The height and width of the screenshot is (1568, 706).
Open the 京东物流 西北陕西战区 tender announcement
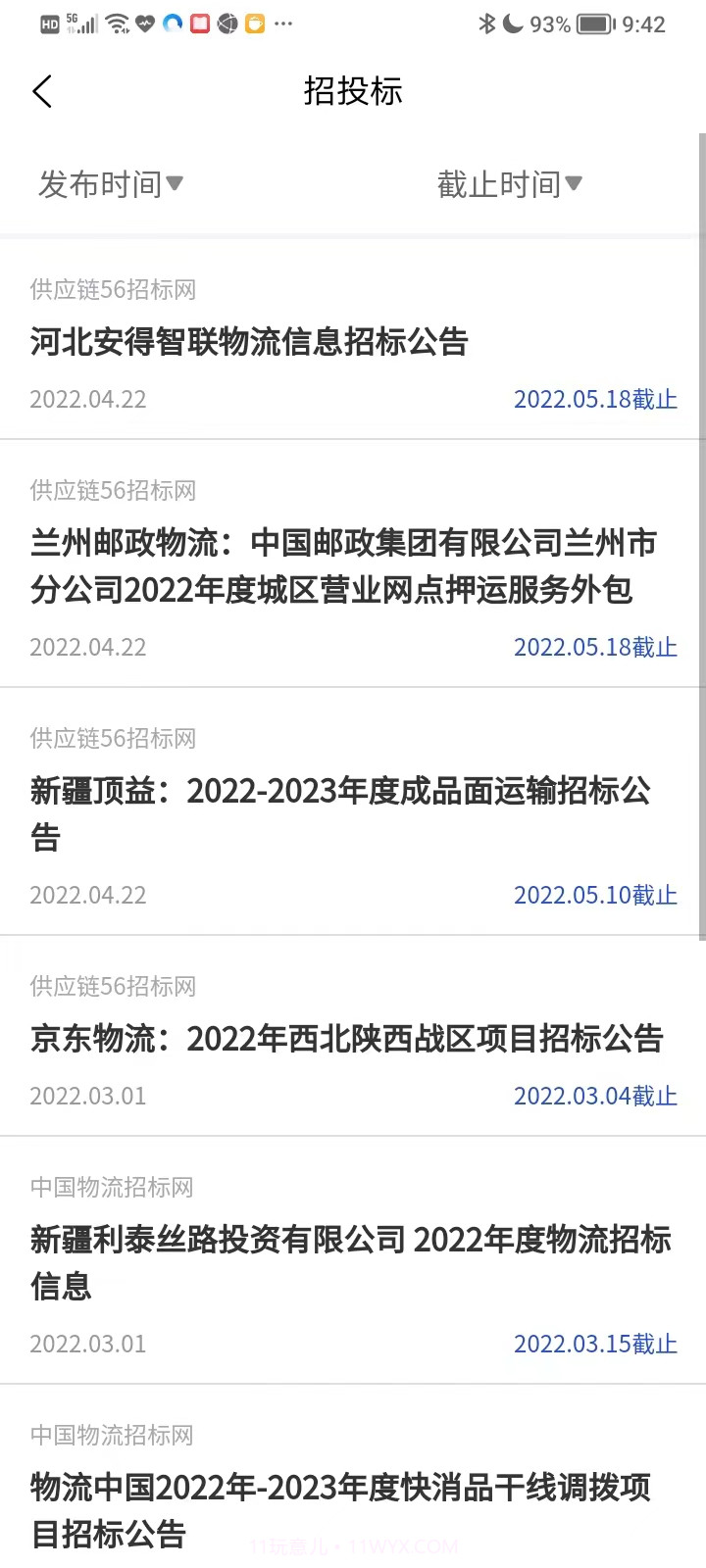pos(345,1039)
